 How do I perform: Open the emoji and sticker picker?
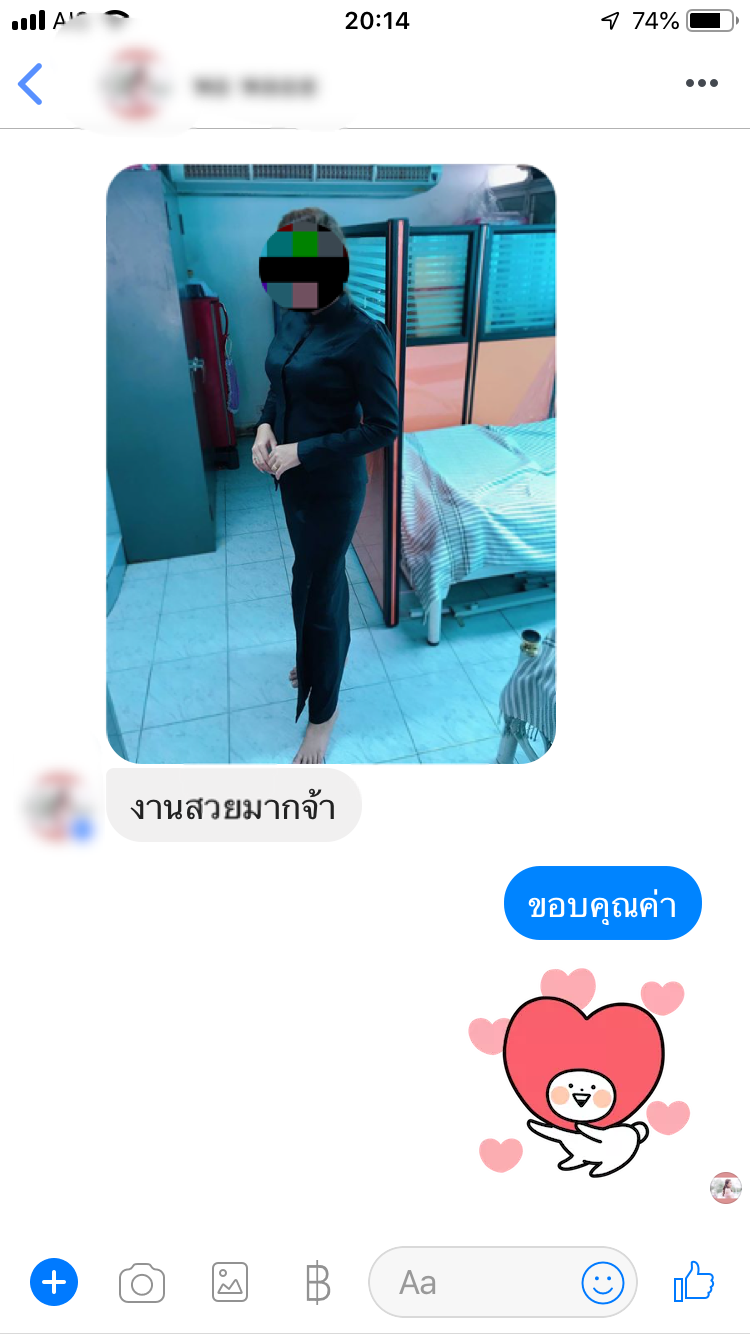coord(603,1282)
